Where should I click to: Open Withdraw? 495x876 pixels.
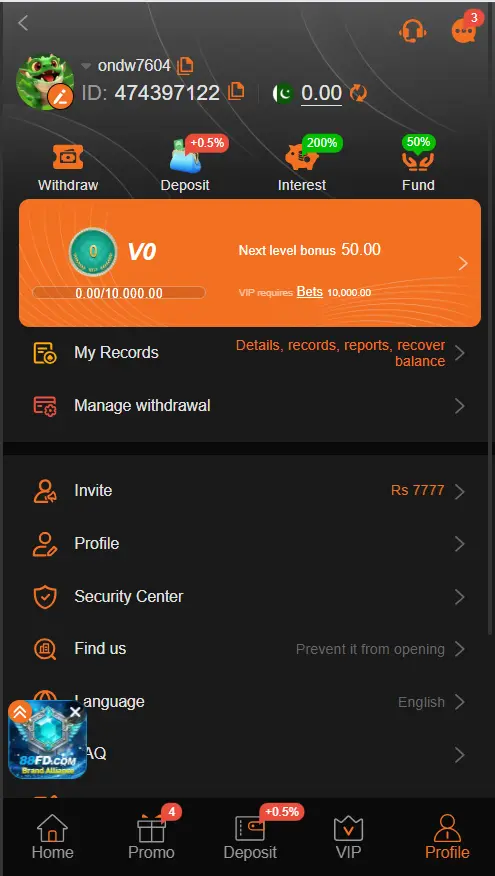click(68, 167)
